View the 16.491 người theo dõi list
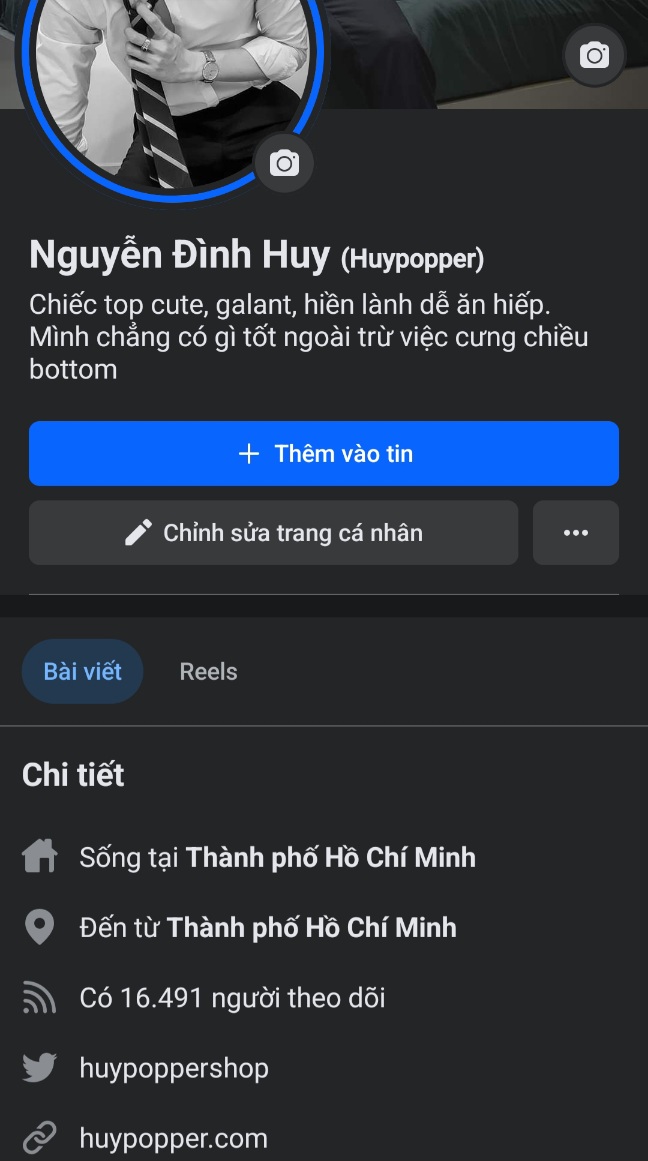Viewport: 648px width, 1161px height. 232,998
